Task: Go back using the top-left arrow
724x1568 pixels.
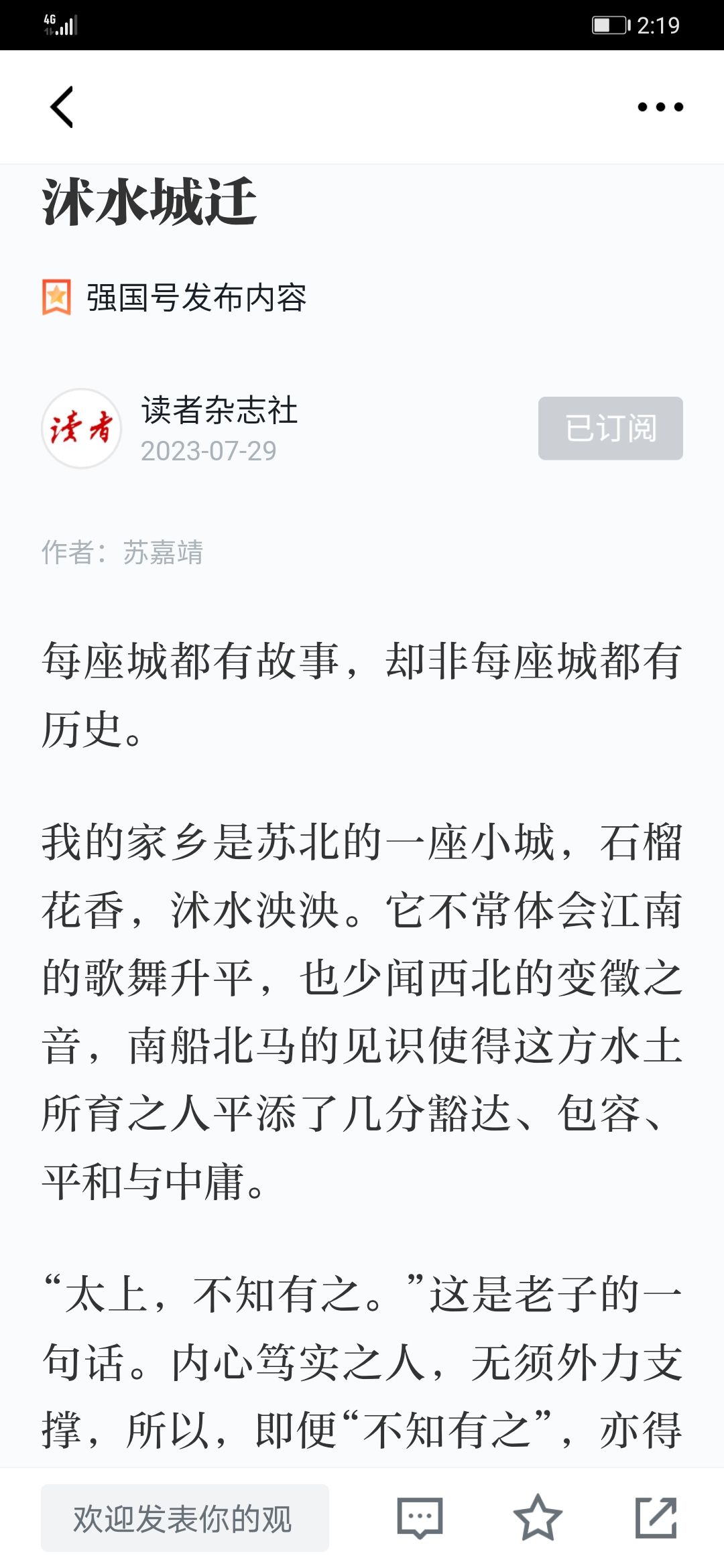Action: click(62, 107)
